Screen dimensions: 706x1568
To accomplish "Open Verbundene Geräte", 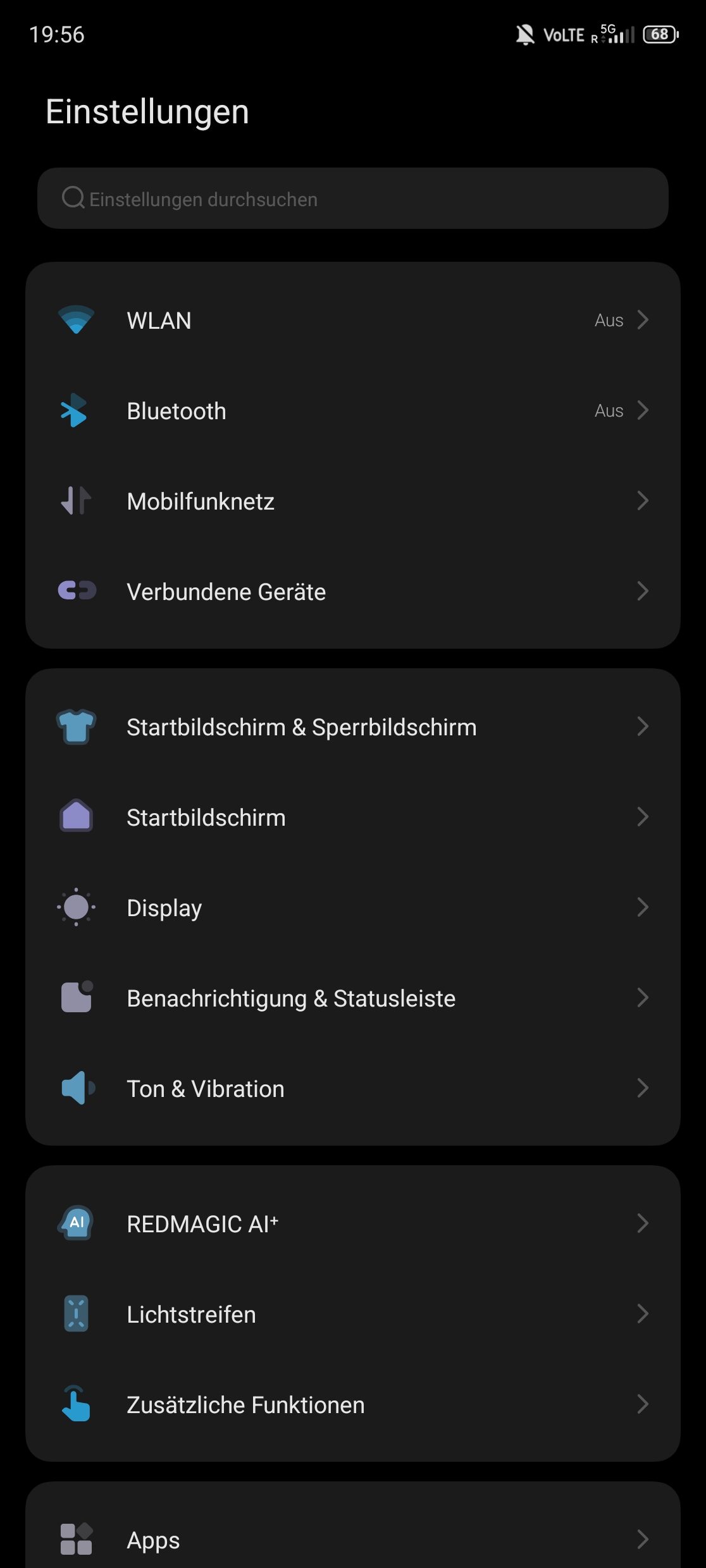I will [353, 591].
